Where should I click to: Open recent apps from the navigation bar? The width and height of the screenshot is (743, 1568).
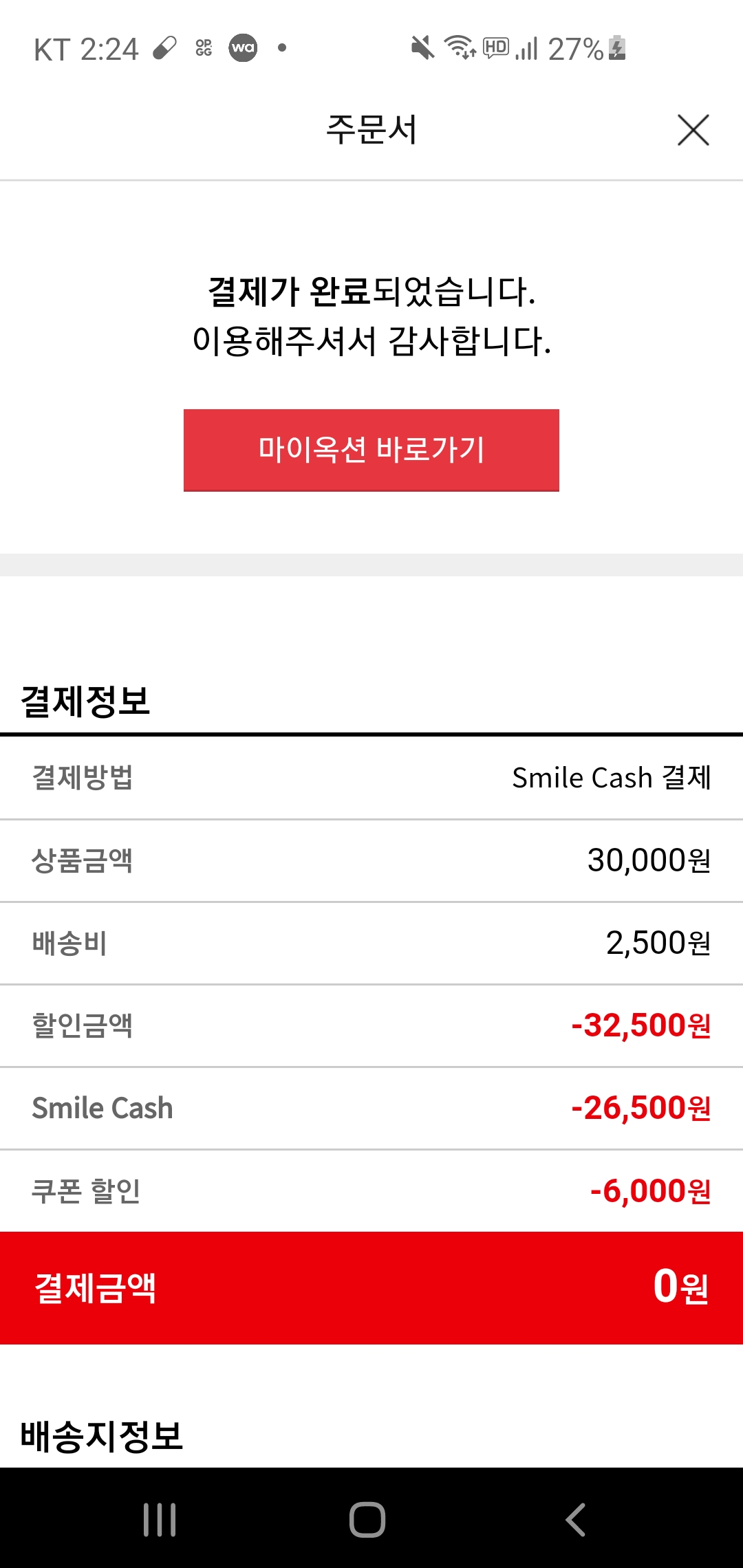pos(160,1519)
